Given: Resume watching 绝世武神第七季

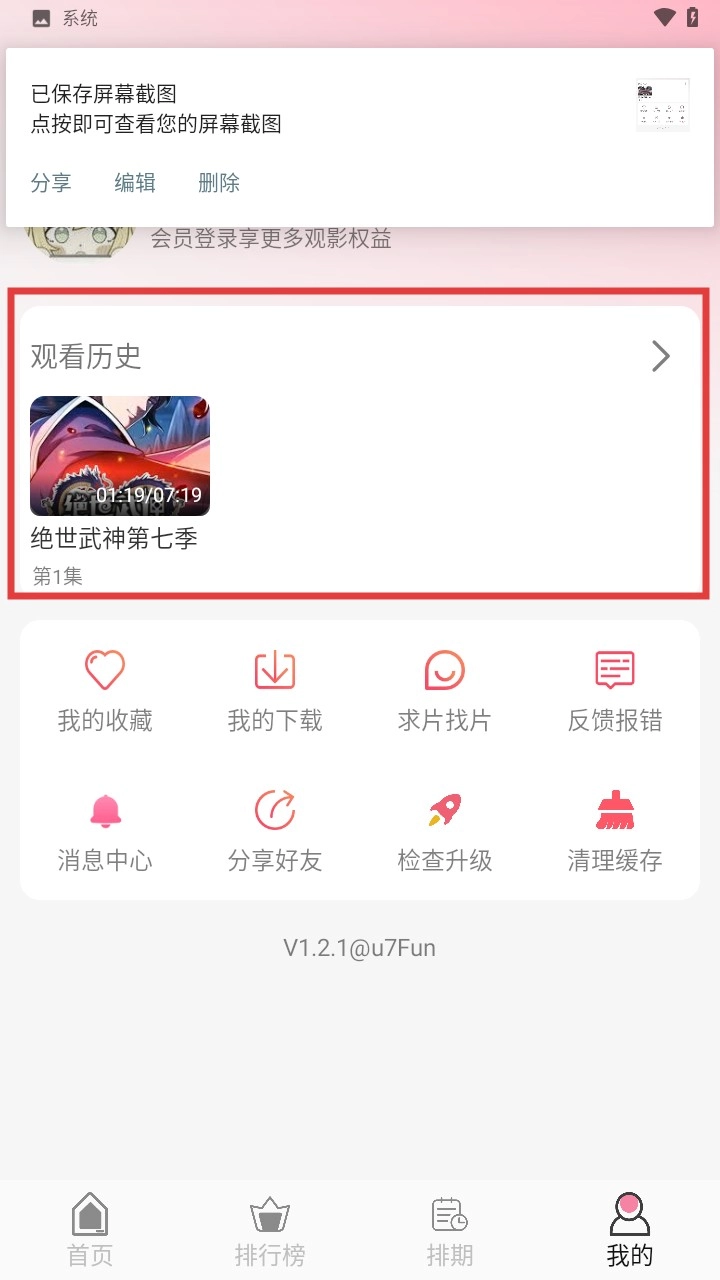Looking at the screenshot, I should coord(120,456).
